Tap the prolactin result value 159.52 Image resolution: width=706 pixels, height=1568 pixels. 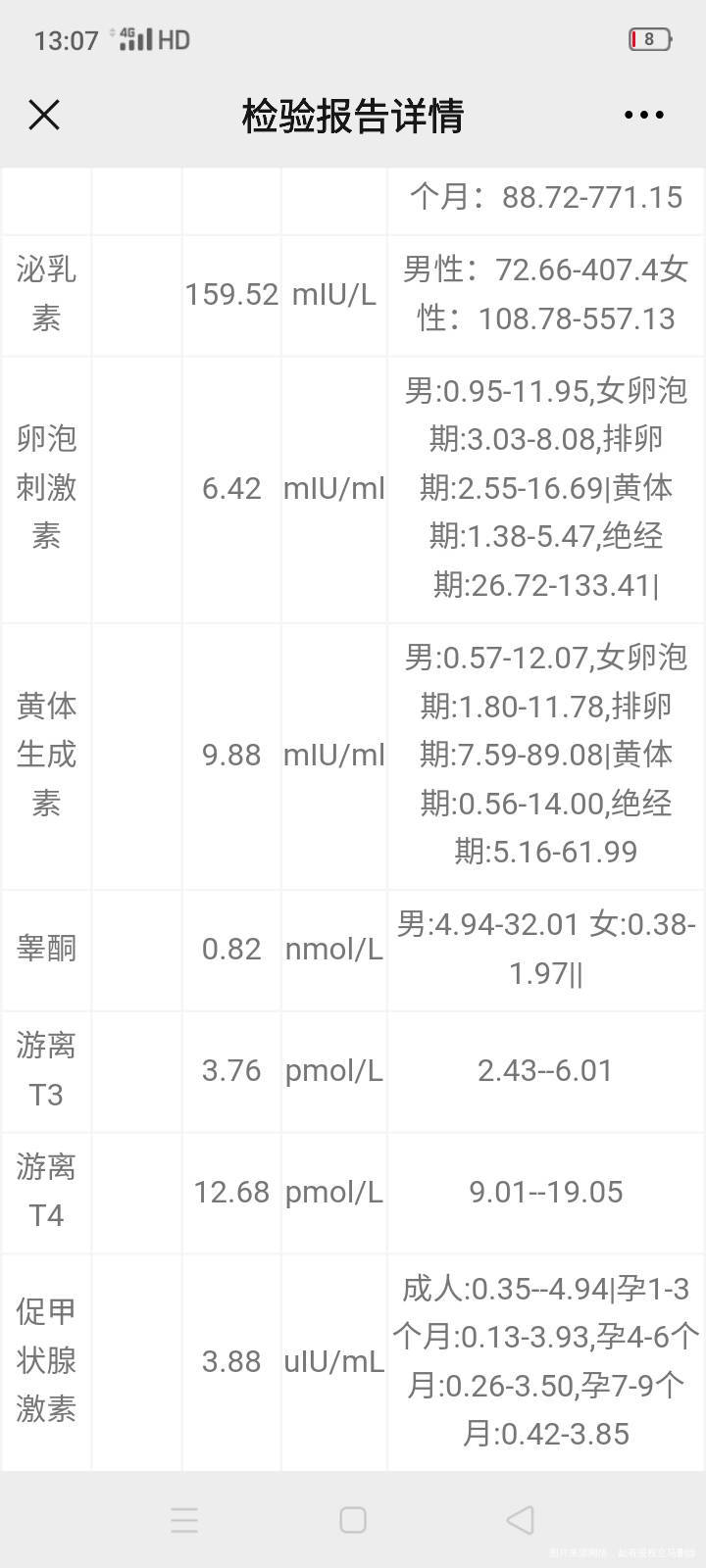coord(231,294)
